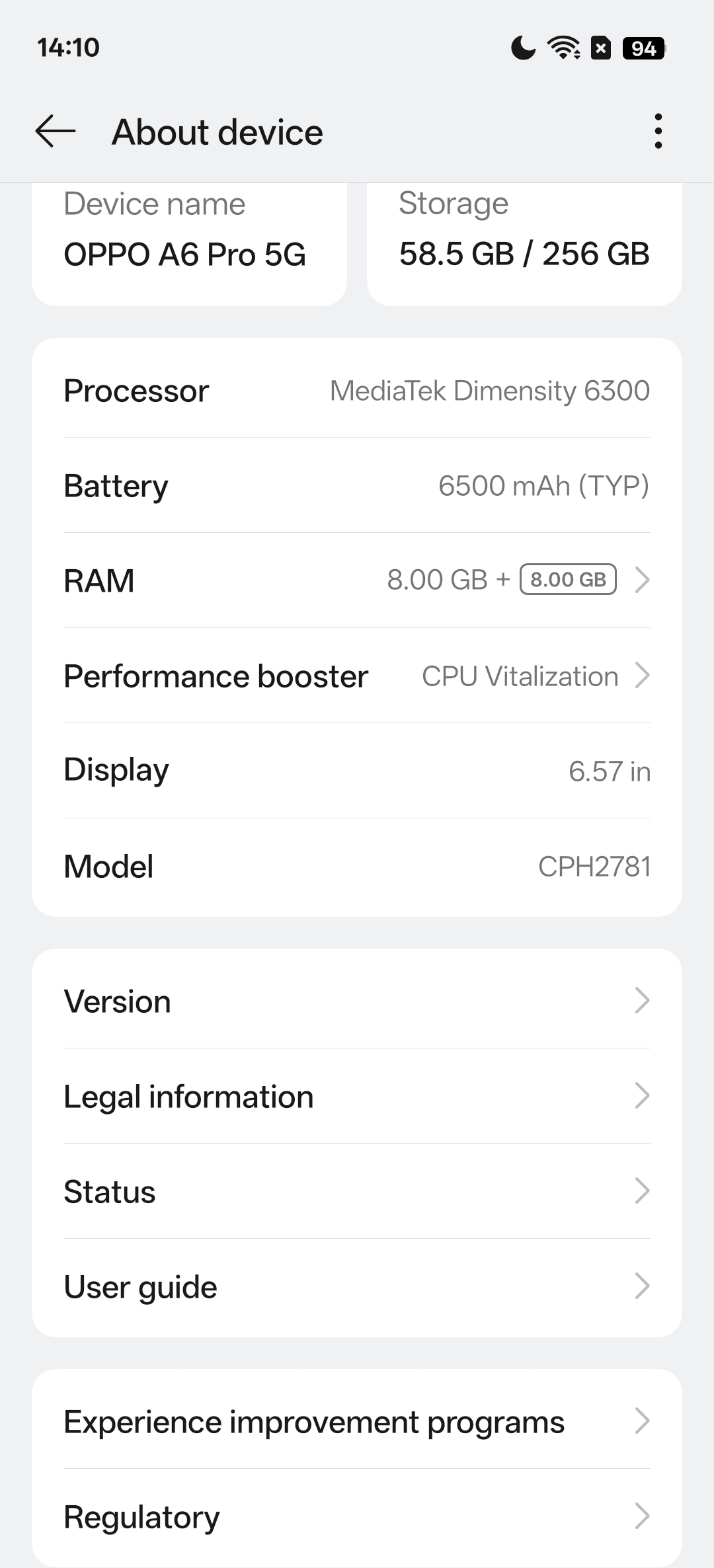
Task: Open the RAM settings row
Action: click(x=357, y=580)
